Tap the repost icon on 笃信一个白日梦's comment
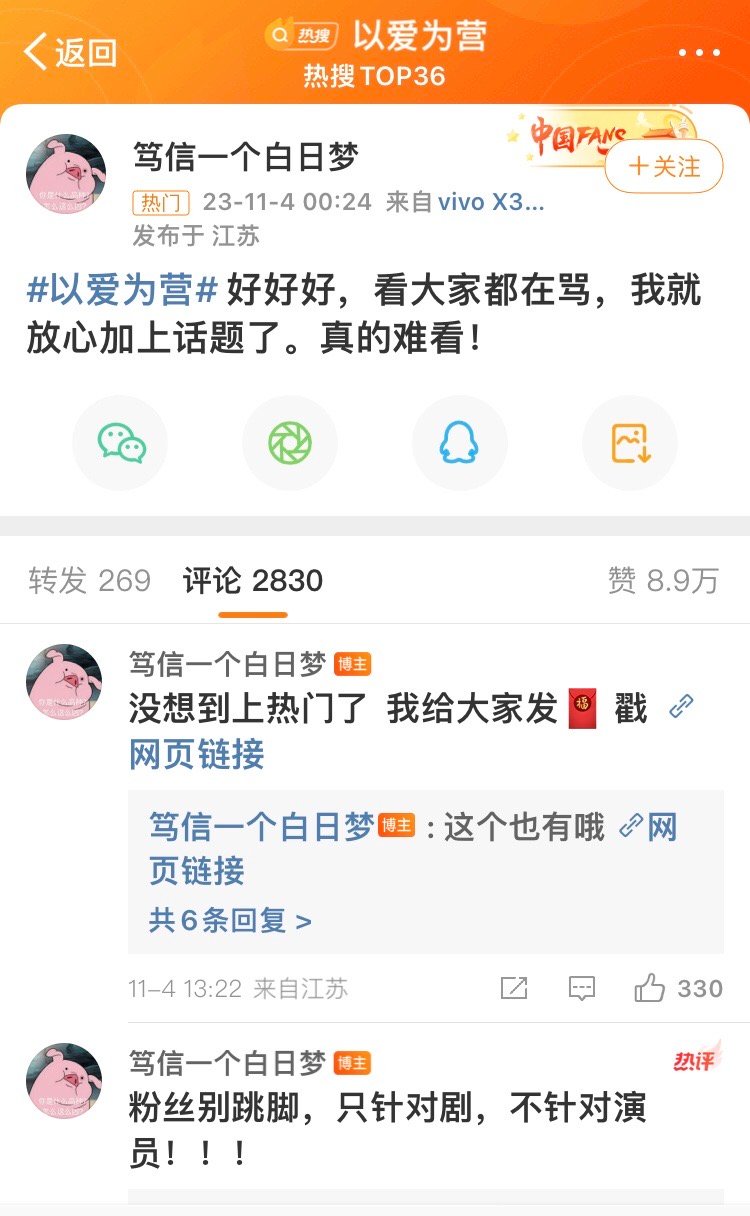The height and width of the screenshot is (1216, 750). click(x=513, y=988)
